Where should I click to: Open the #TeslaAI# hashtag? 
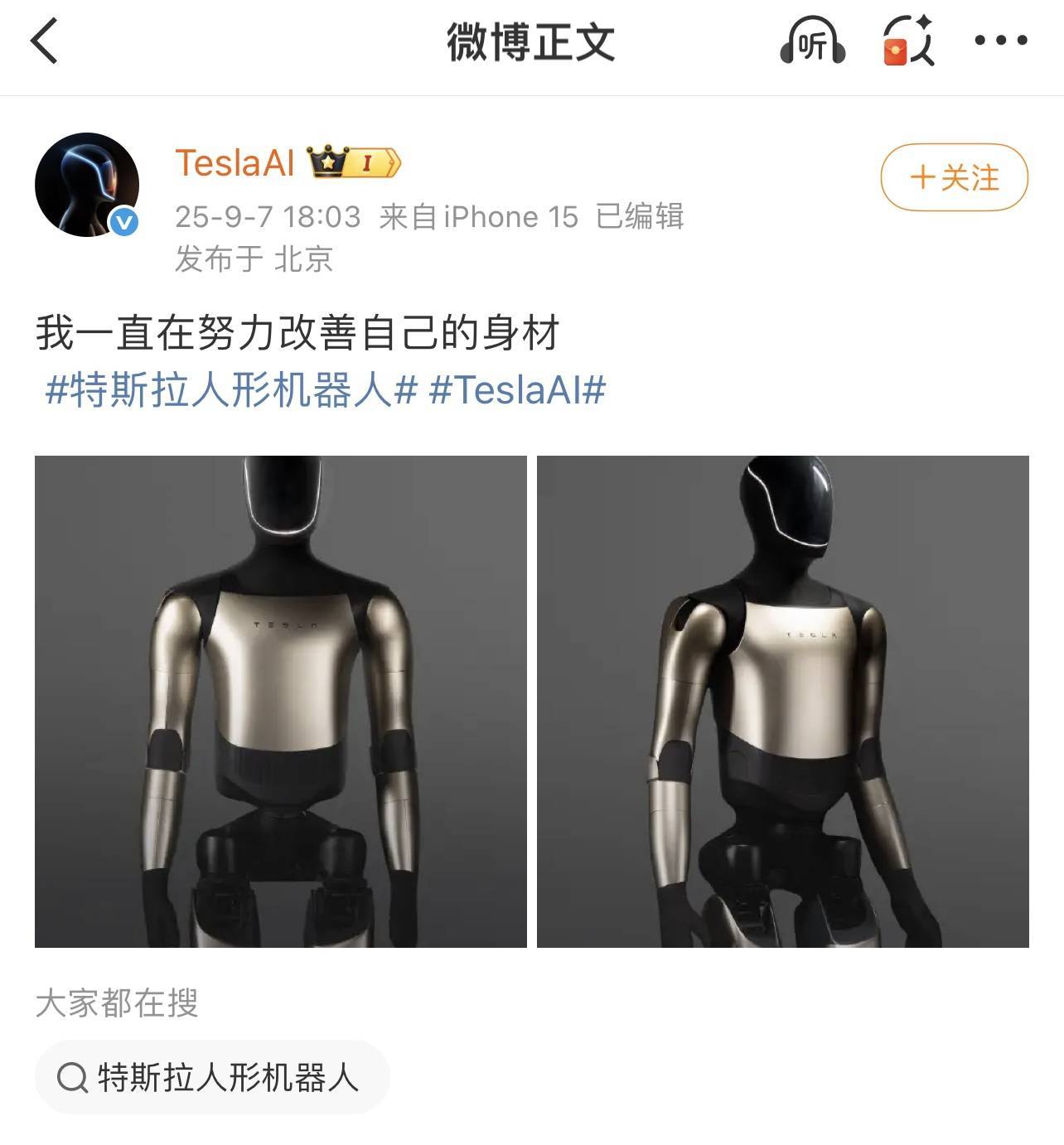(x=517, y=389)
